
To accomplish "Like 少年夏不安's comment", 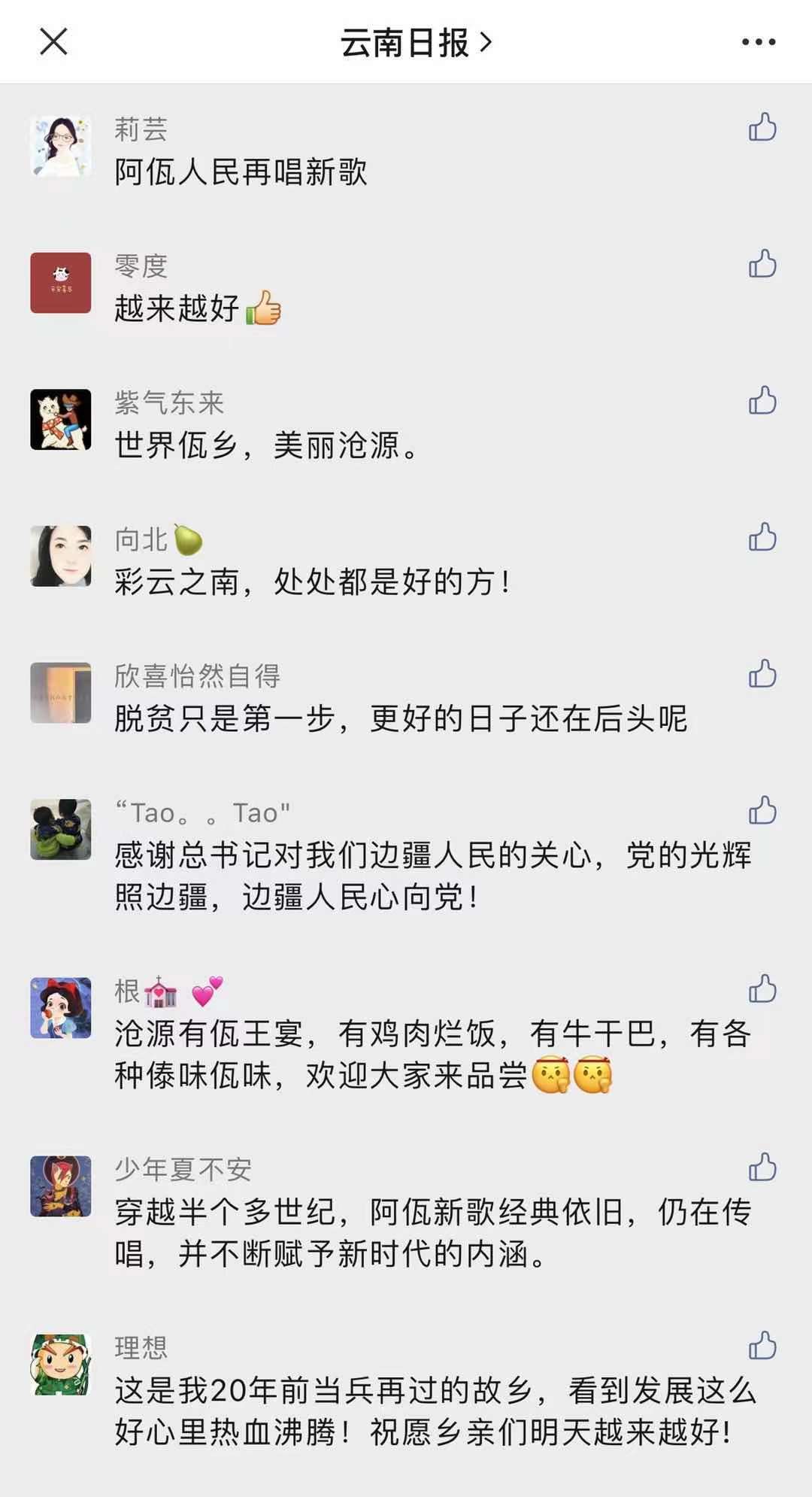I will pos(762,1168).
